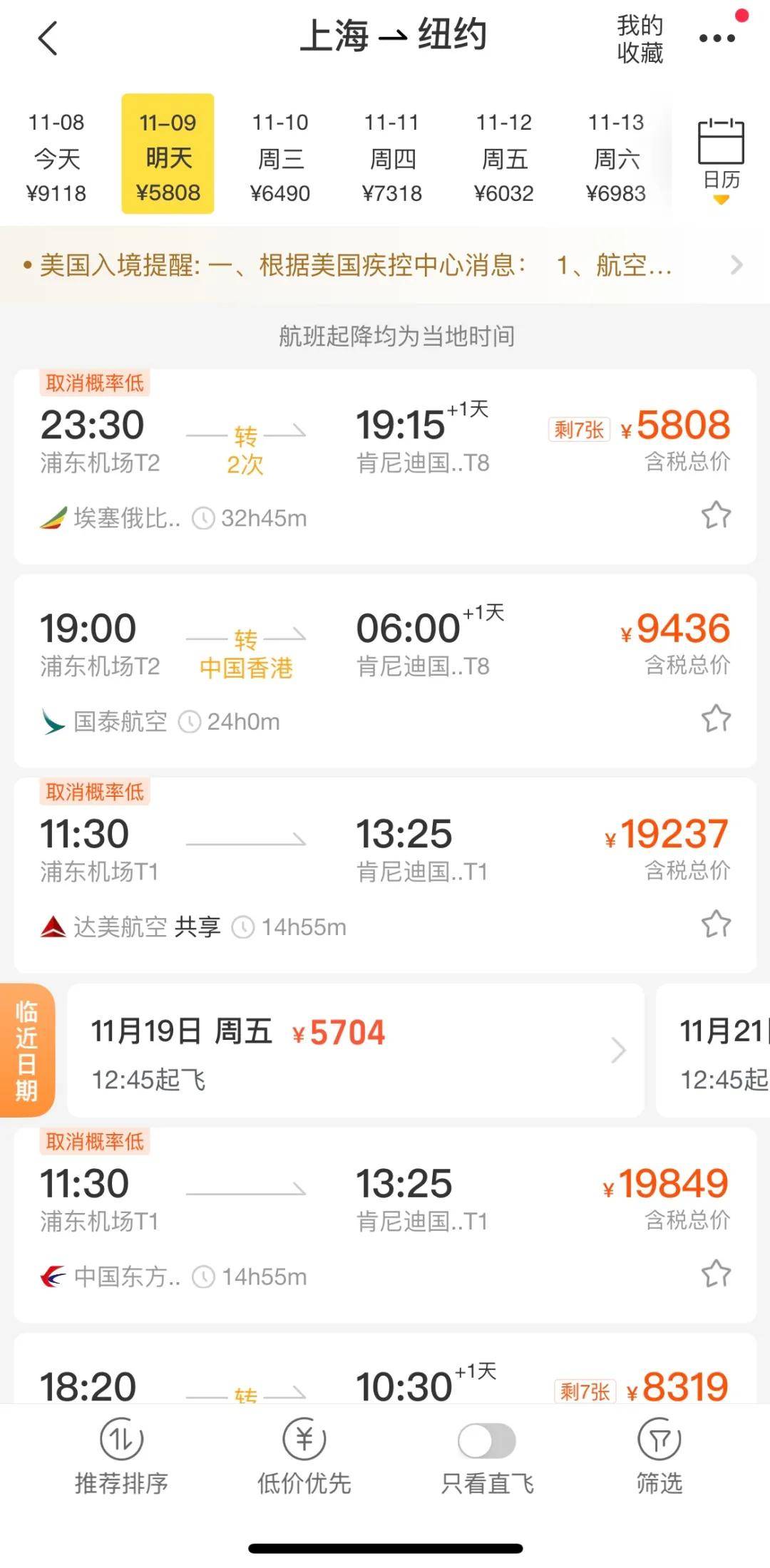The height and width of the screenshot is (1568, 770).
Task: Pick the 11-13 周六 date
Action: (x=616, y=158)
